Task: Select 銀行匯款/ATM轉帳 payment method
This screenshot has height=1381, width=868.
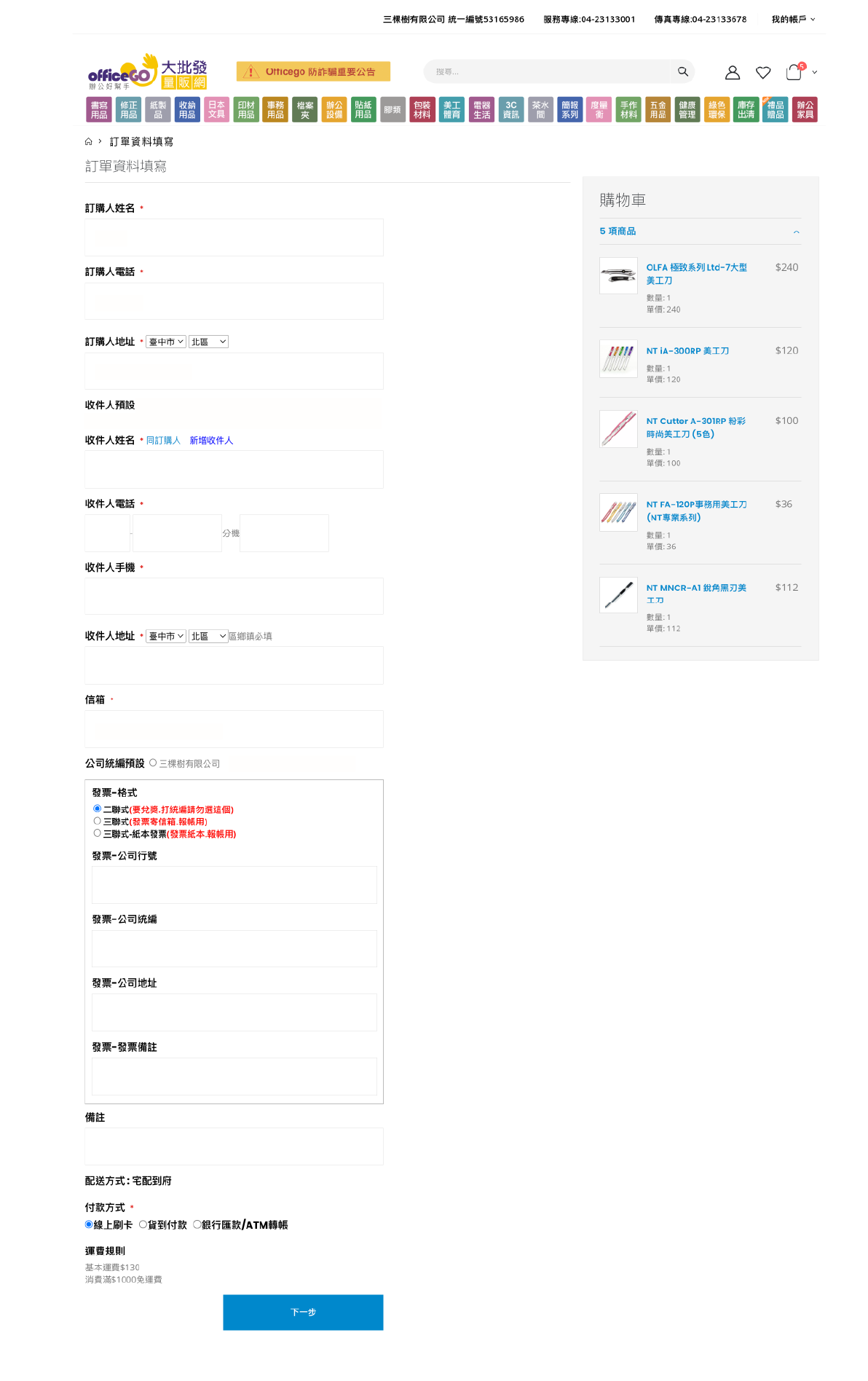Action: 197,1225
